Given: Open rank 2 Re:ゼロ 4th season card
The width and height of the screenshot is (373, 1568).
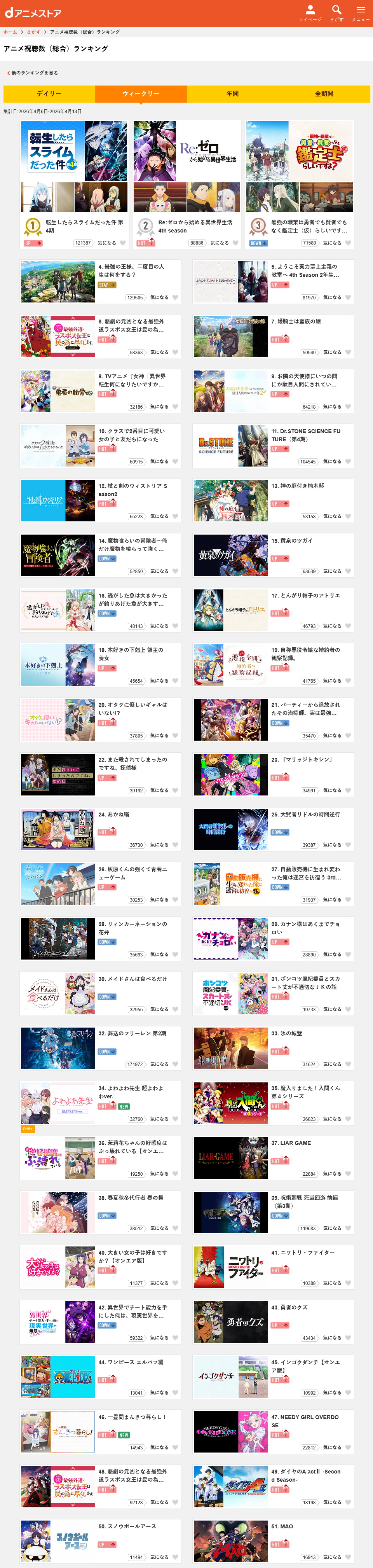Looking at the screenshot, I should point(187,184).
